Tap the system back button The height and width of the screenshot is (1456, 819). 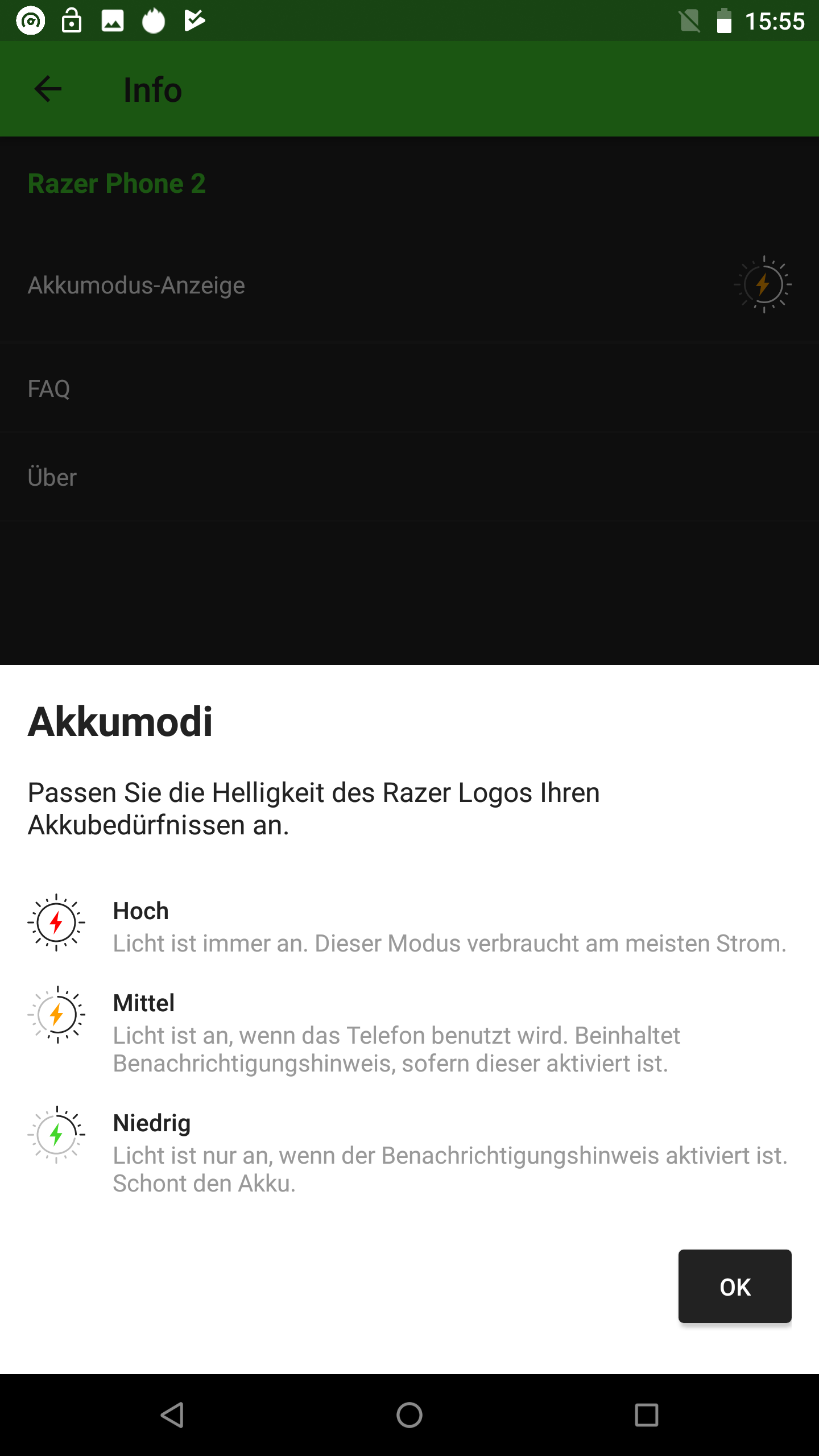[172, 1414]
